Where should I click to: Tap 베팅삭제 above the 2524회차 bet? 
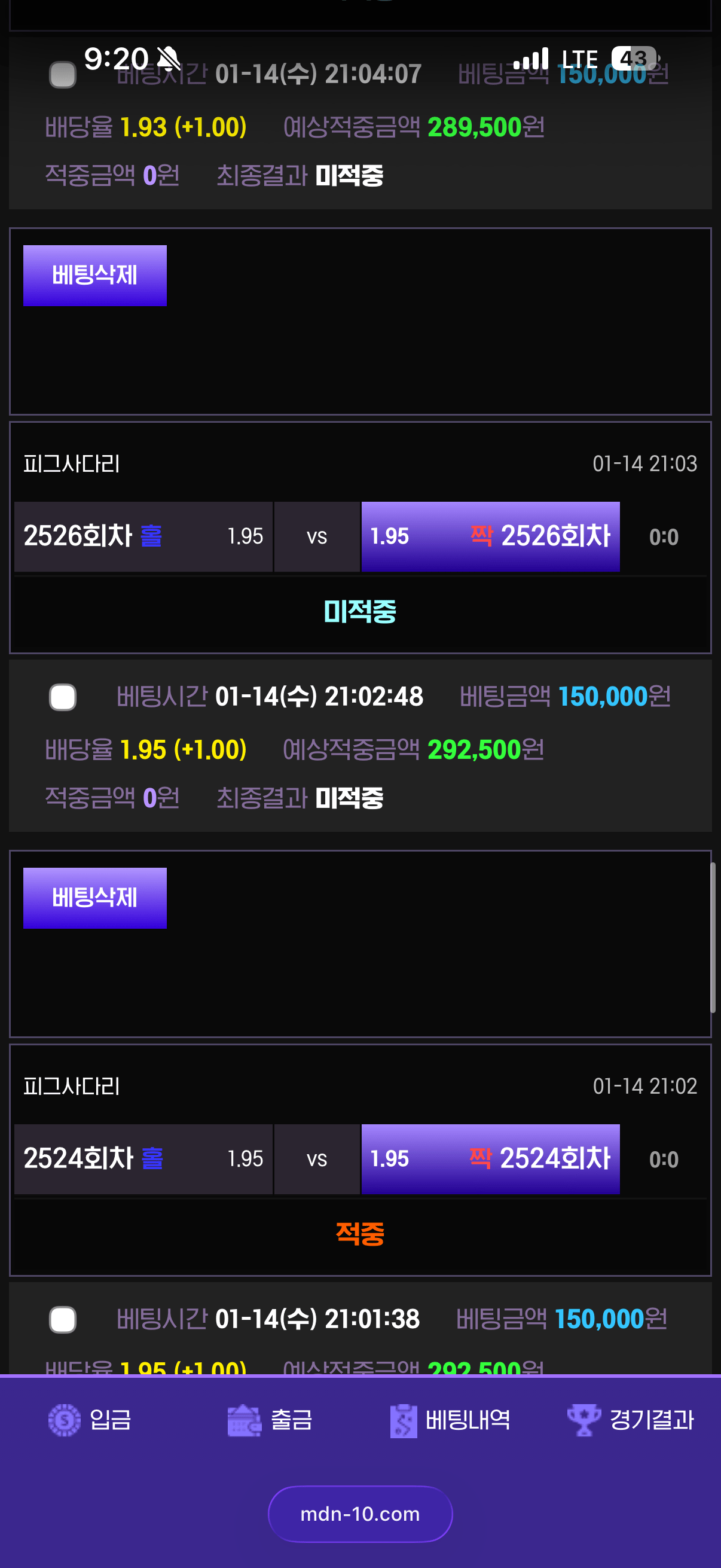coord(95,897)
